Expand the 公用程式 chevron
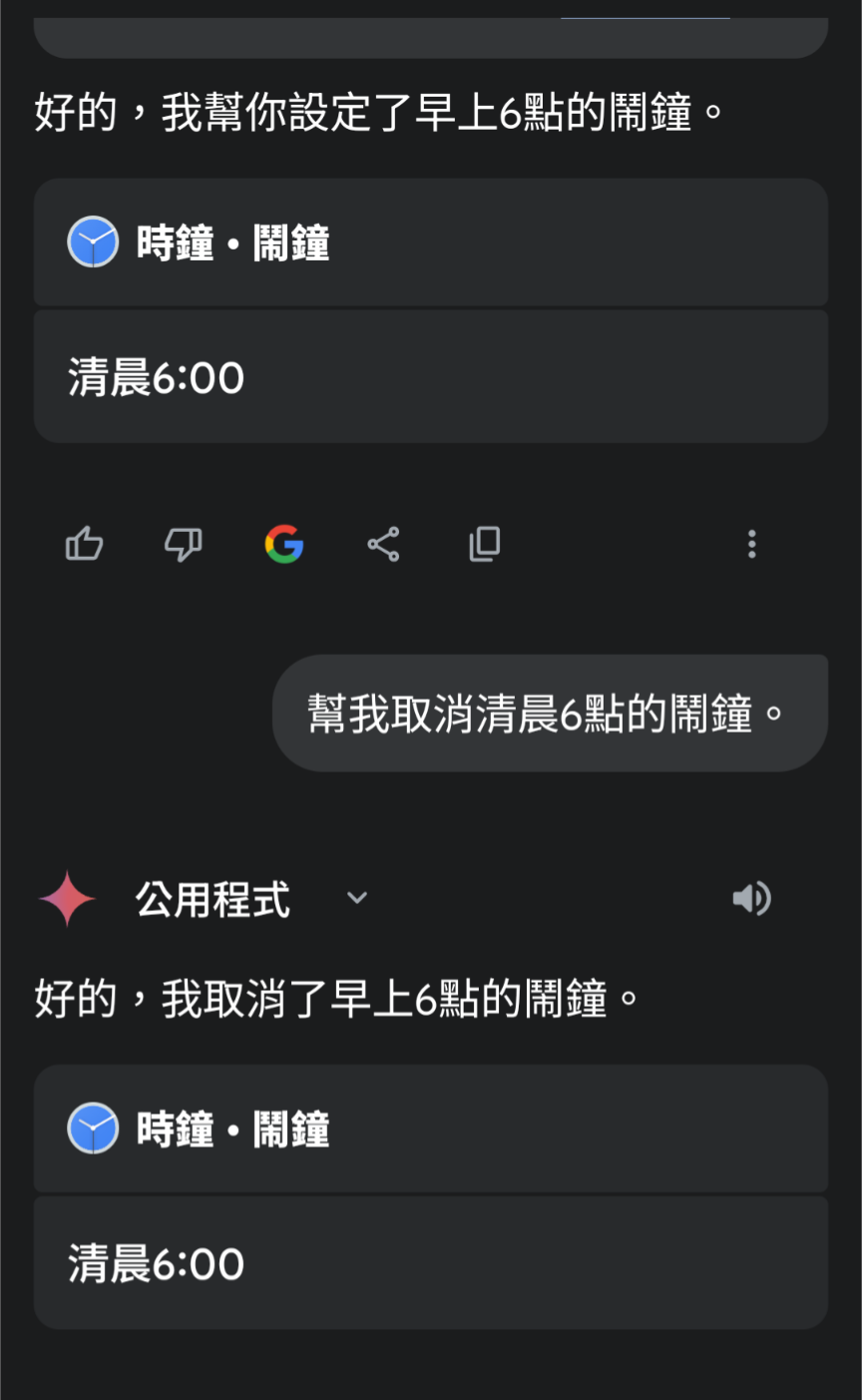The width and height of the screenshot is (862, 1400). (357, 898)
